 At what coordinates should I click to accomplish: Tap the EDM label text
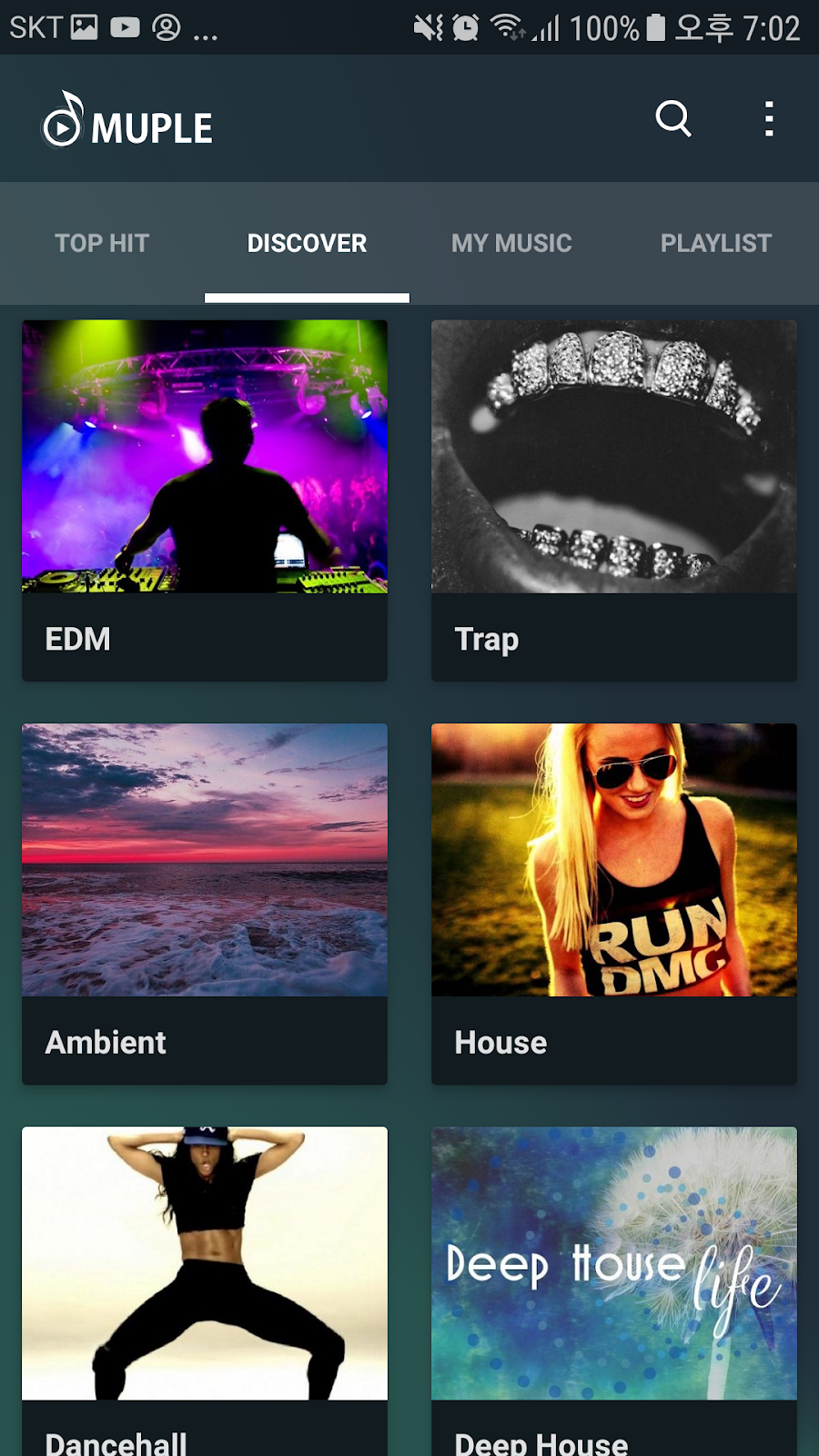point(78,639)
